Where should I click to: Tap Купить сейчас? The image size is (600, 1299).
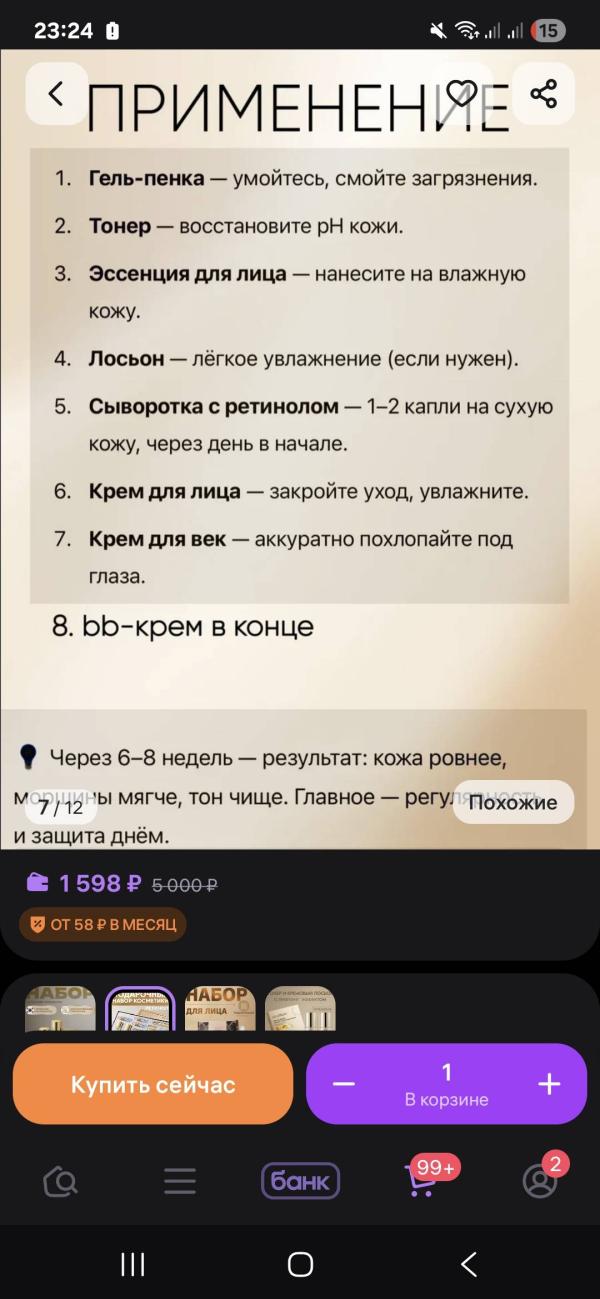(153, 1084)
